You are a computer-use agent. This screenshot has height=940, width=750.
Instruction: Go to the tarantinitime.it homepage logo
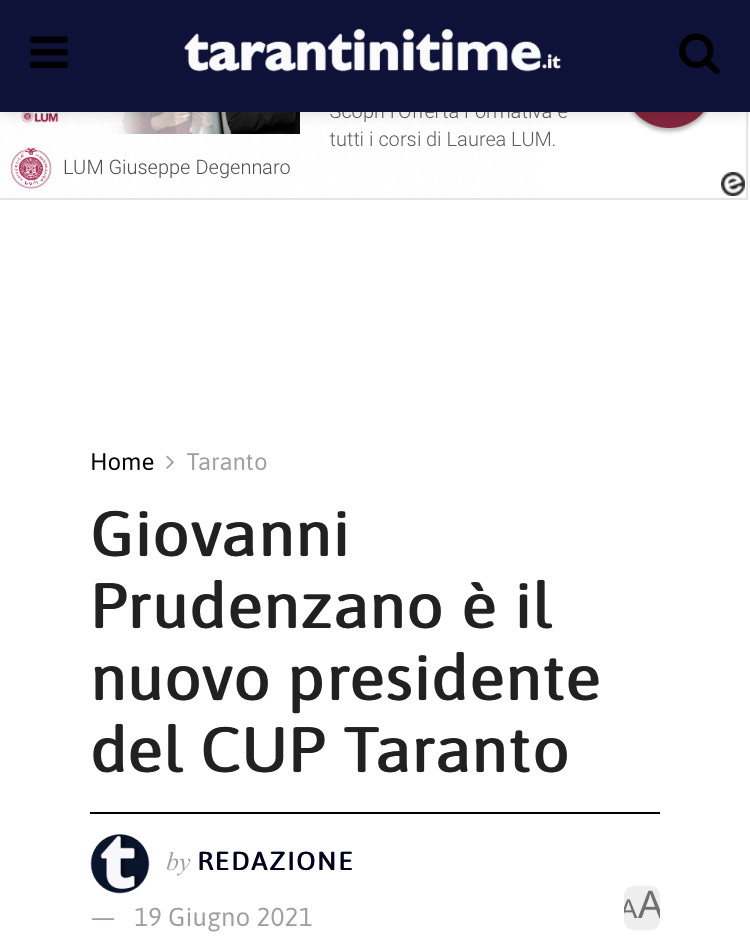(372, 53)
